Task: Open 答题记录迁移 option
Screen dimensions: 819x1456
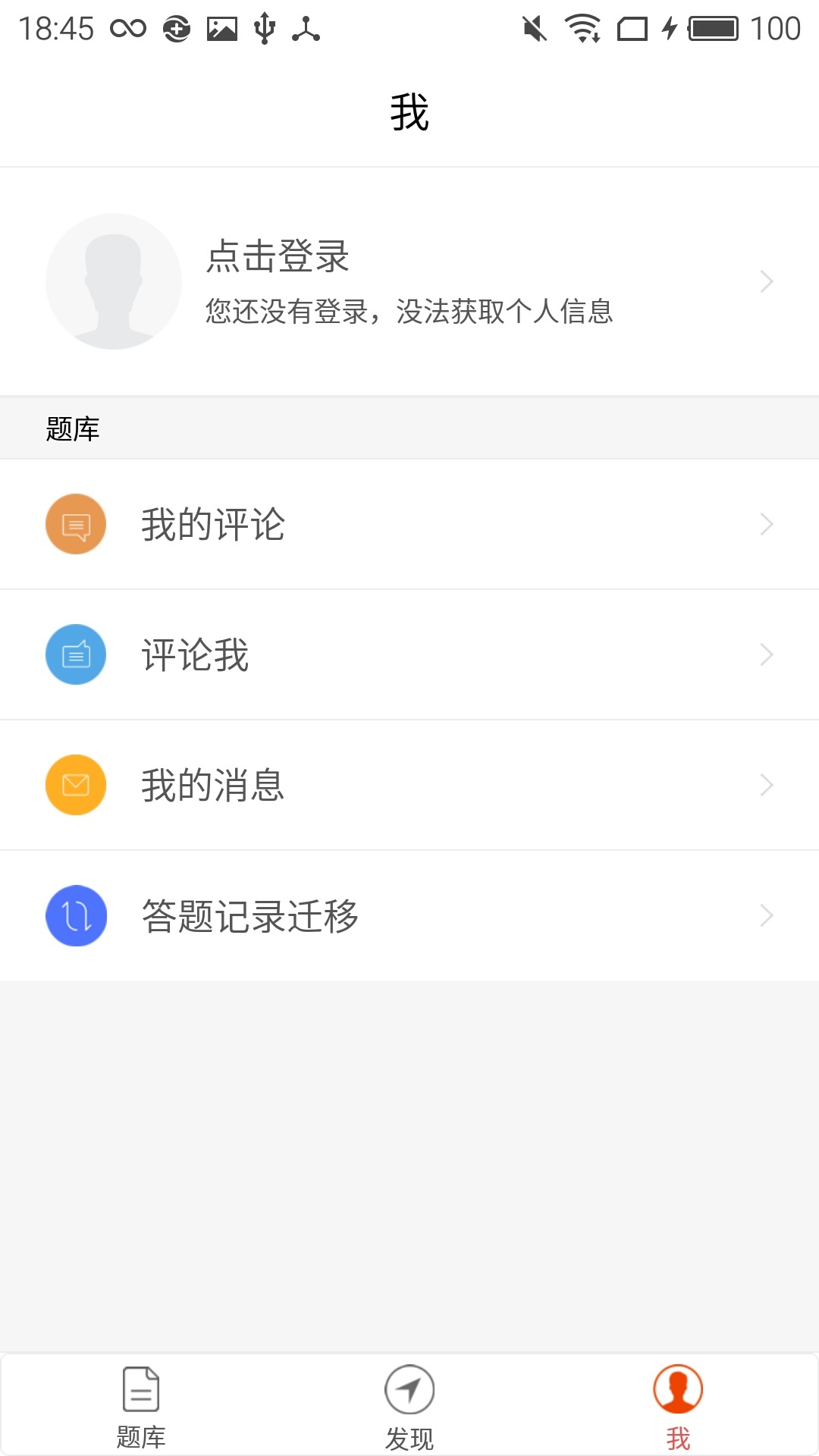Action: [x=409, y=915]
